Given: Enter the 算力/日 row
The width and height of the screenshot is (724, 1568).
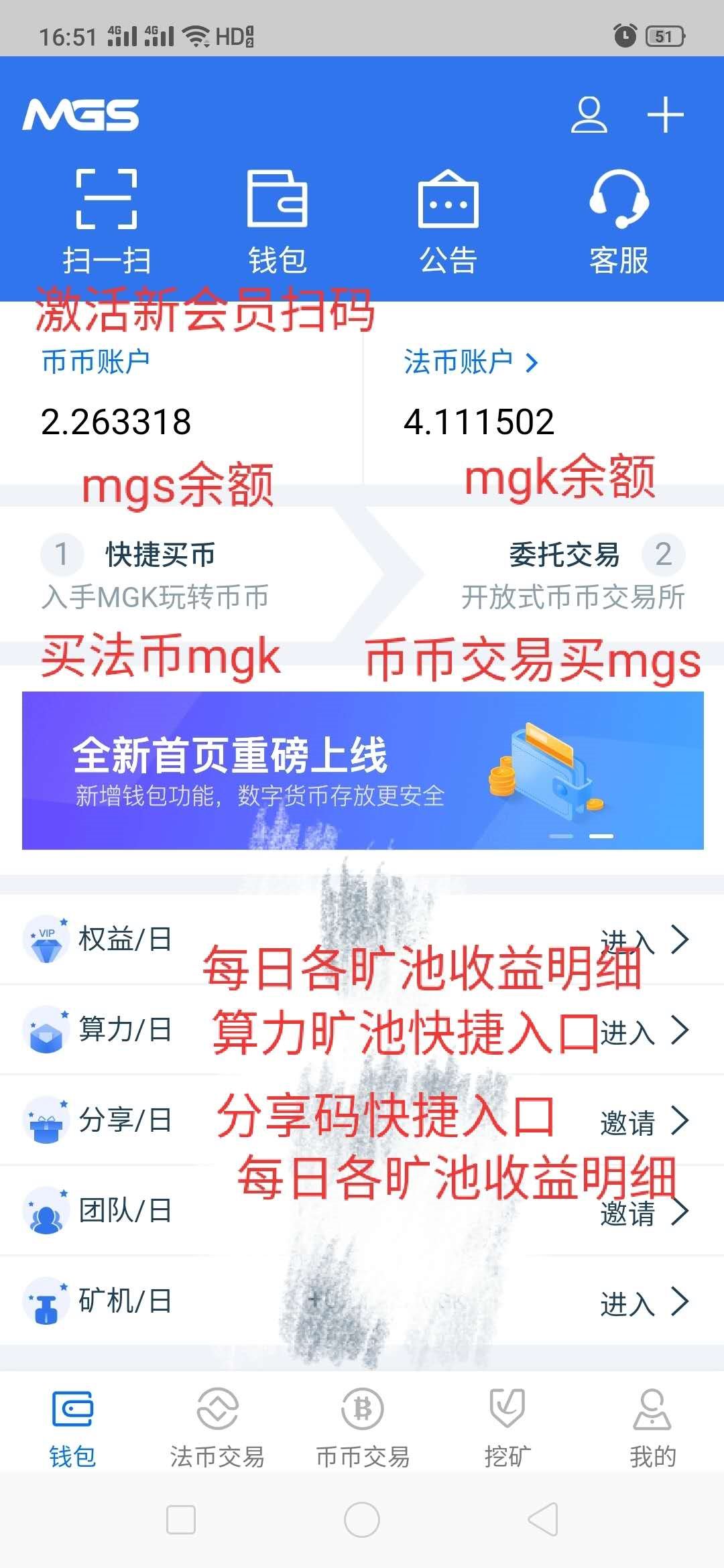Looking at the screenshot, I should click(x=644, y=1031).
